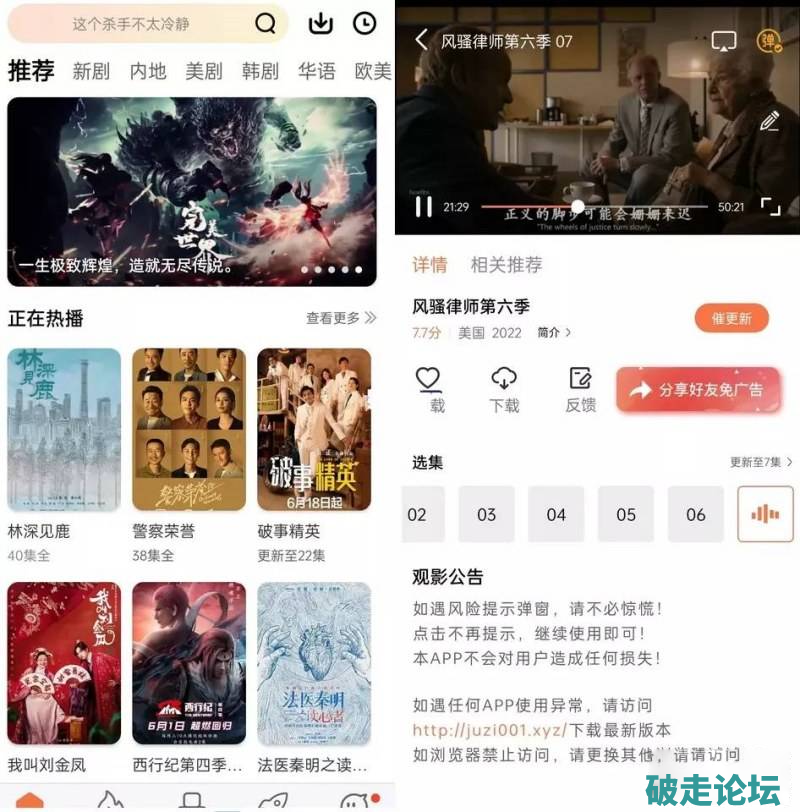The image size is (800, 812).
Task: Open the 我叫刘金凤 show card
Action: pos(64,663)
